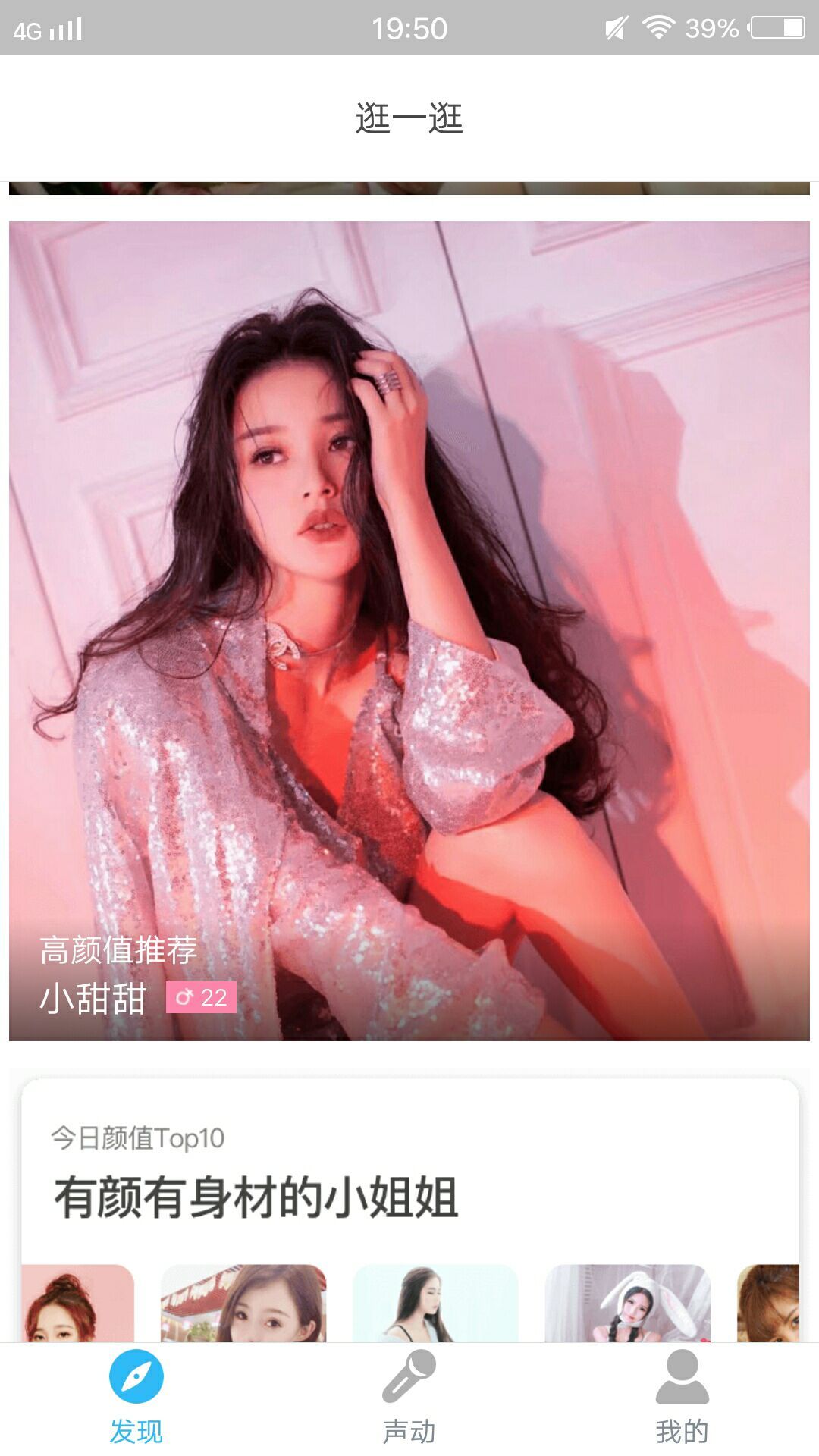Open the Top10 avatar with light teal background
Screen dimensions: 819x1456
pos(435,1303)
